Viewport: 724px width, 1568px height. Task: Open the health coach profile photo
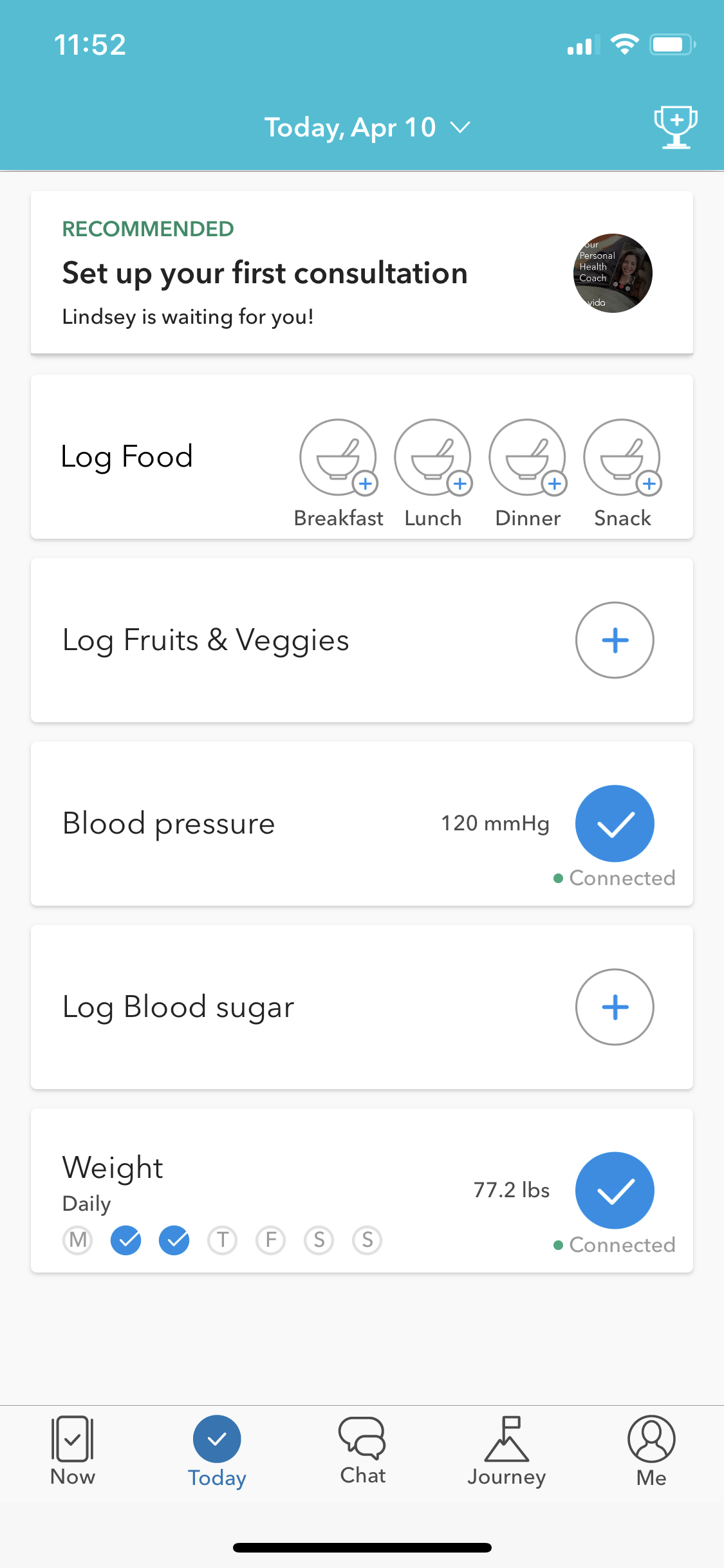pyautogui.click(x=612, y=274)
